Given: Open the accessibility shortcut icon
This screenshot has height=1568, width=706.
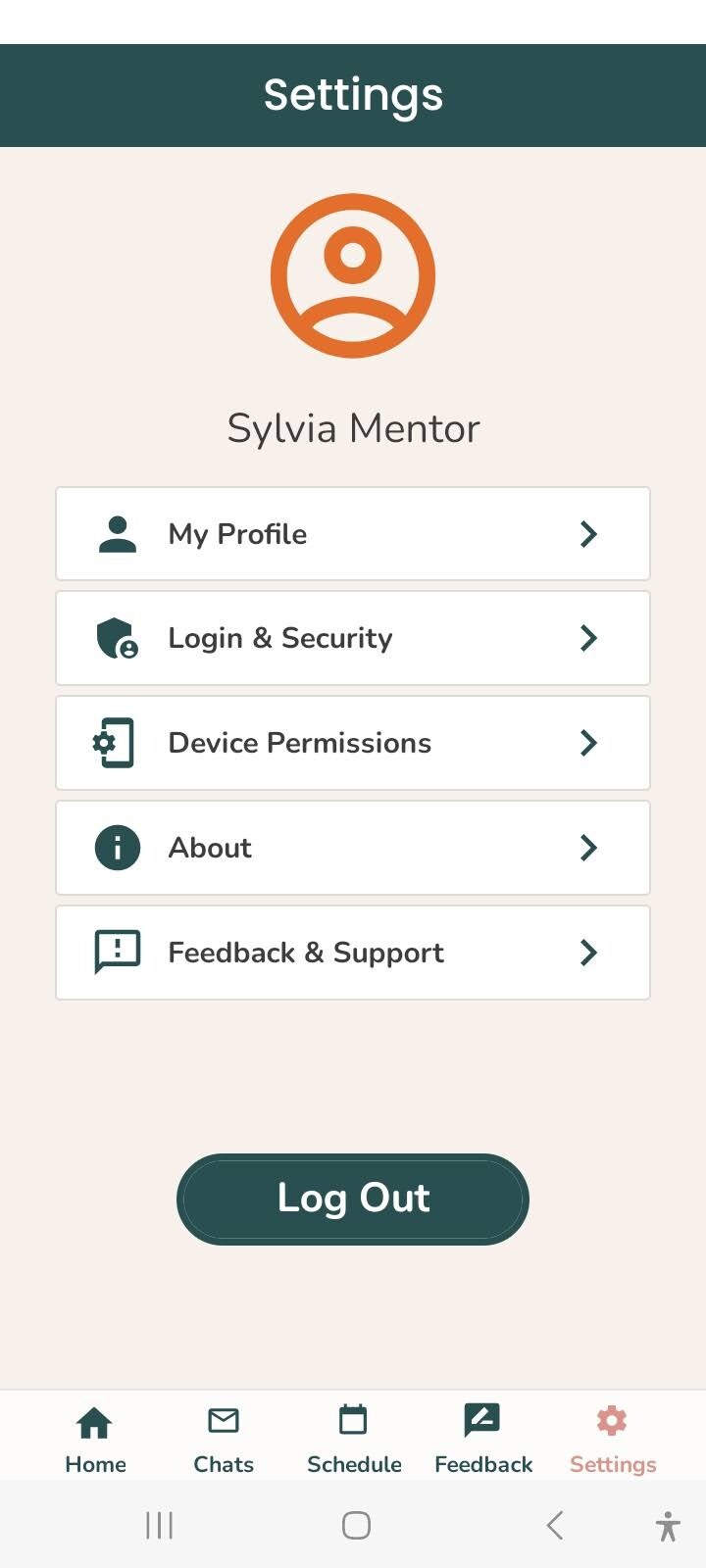Looking at the screenshot, I should pyautogui.click(x=668, y=1526).
